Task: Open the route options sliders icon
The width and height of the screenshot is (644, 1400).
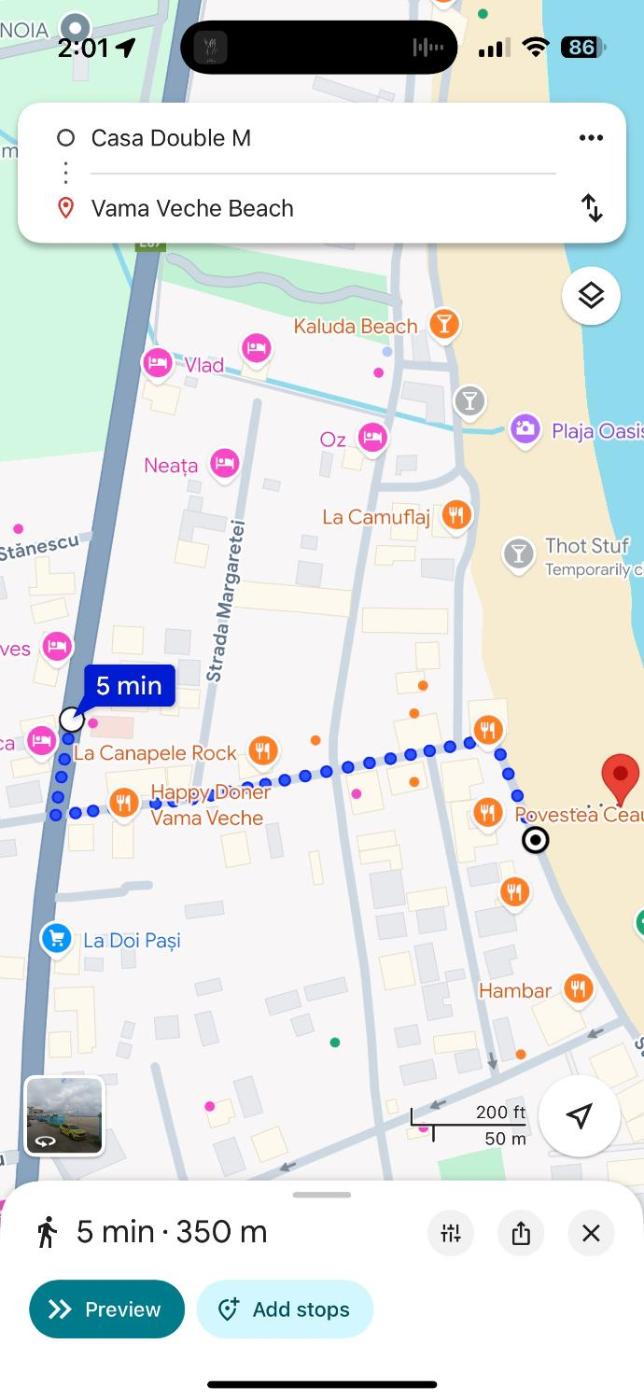Action: (451, 1233)
